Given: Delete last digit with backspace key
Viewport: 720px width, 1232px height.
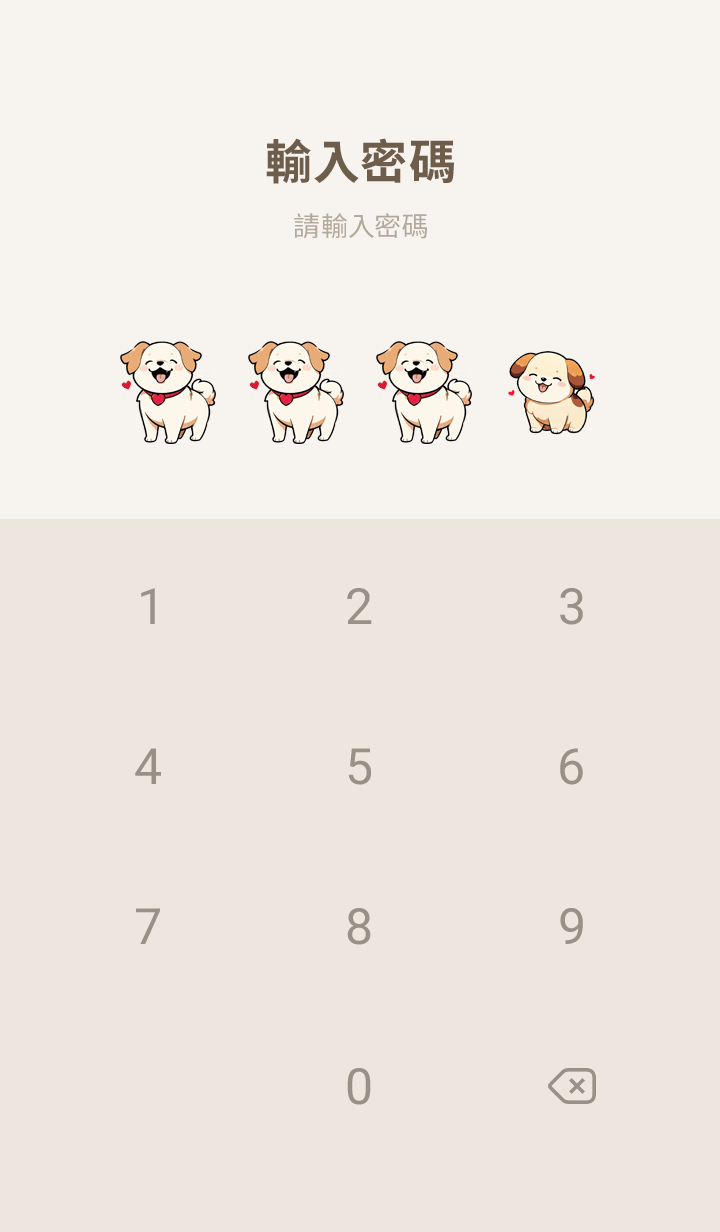Looking at the screenshot, I should click(572, 1086).
